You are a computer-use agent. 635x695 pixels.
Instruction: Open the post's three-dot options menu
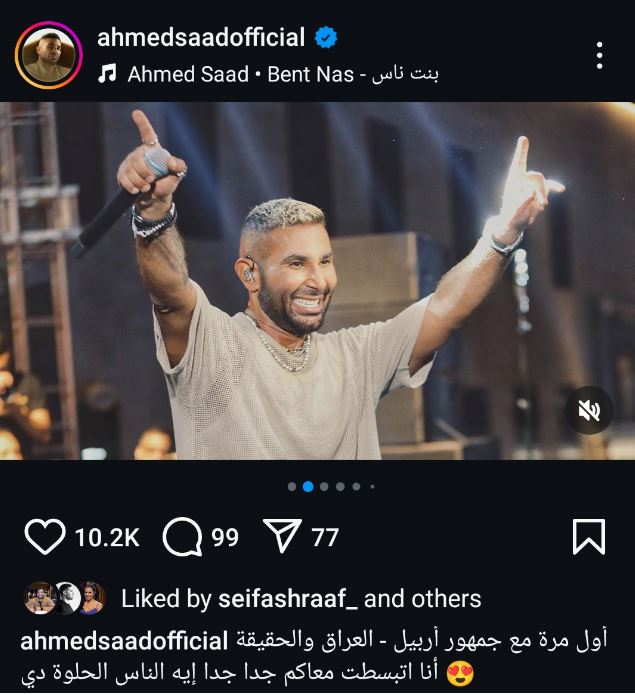(x=599, y=55)
